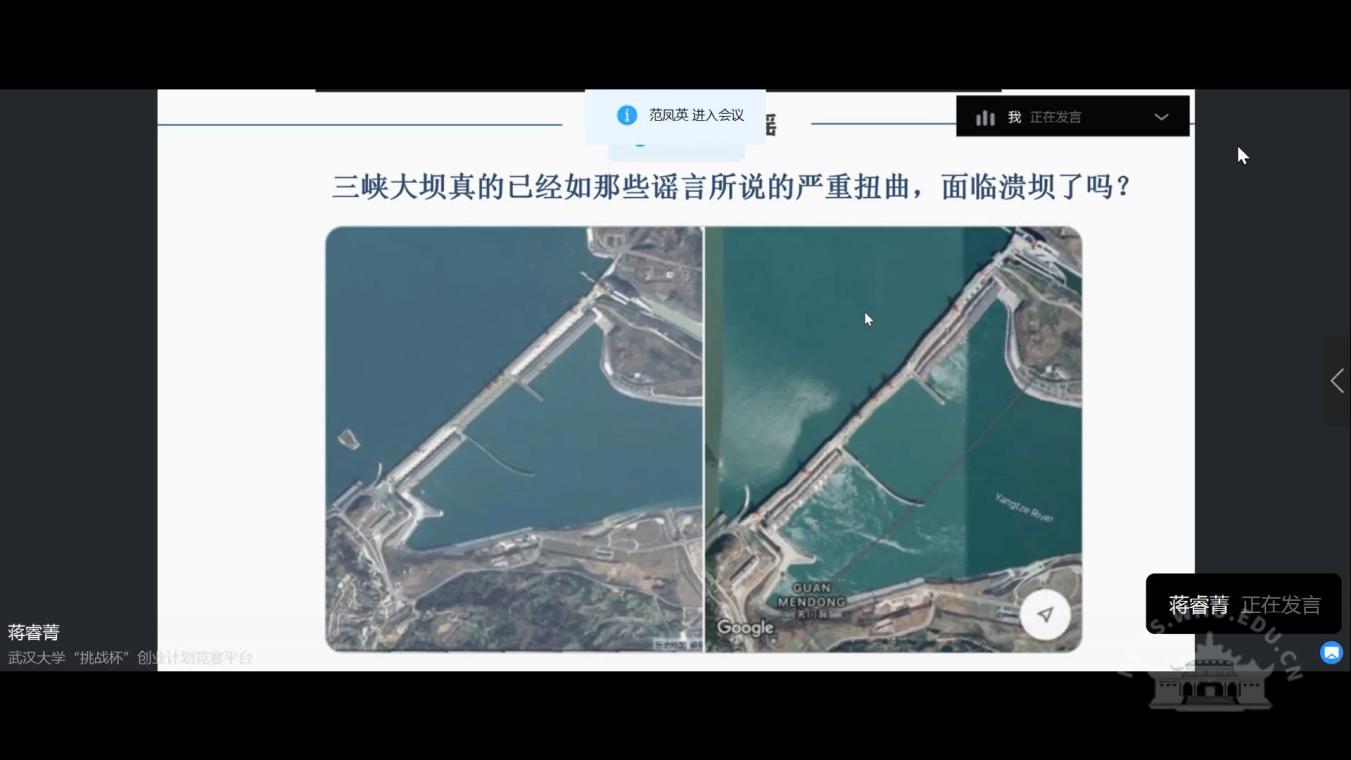Expand the 正在发言 speaker dropdown
The width and height of the screenshot is (1351, 760).
(x=1161, y=117)
